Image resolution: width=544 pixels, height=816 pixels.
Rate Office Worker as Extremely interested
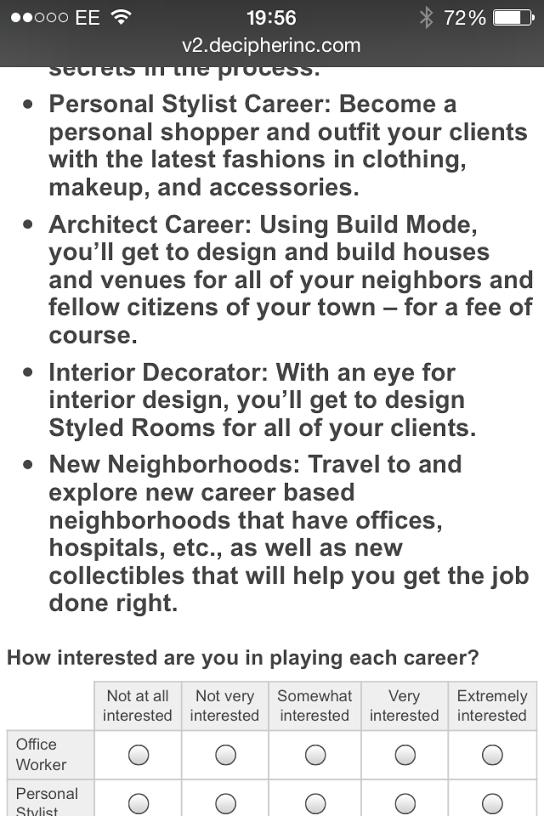492,755
